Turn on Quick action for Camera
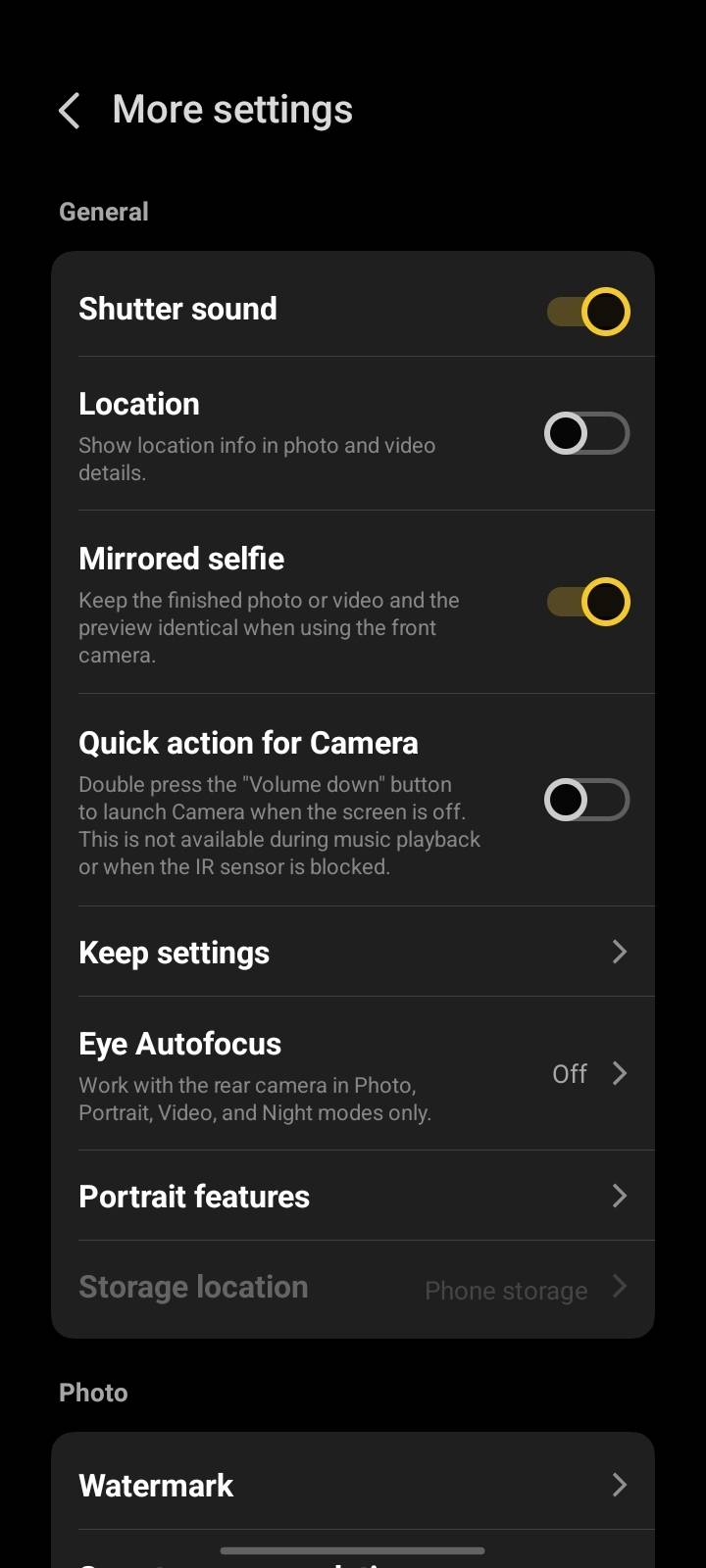 click(587, 800)
